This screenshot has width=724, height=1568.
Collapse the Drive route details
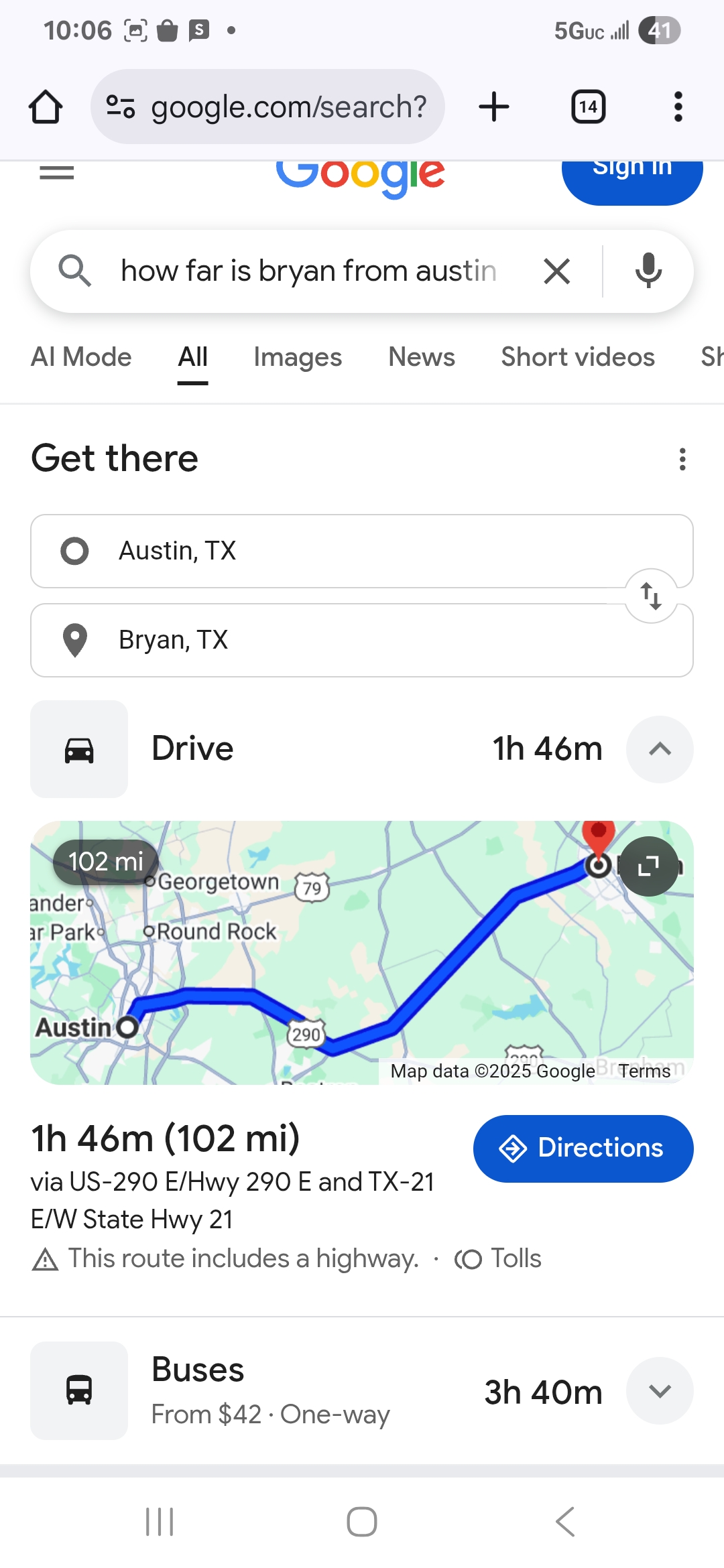pos(660,749)
